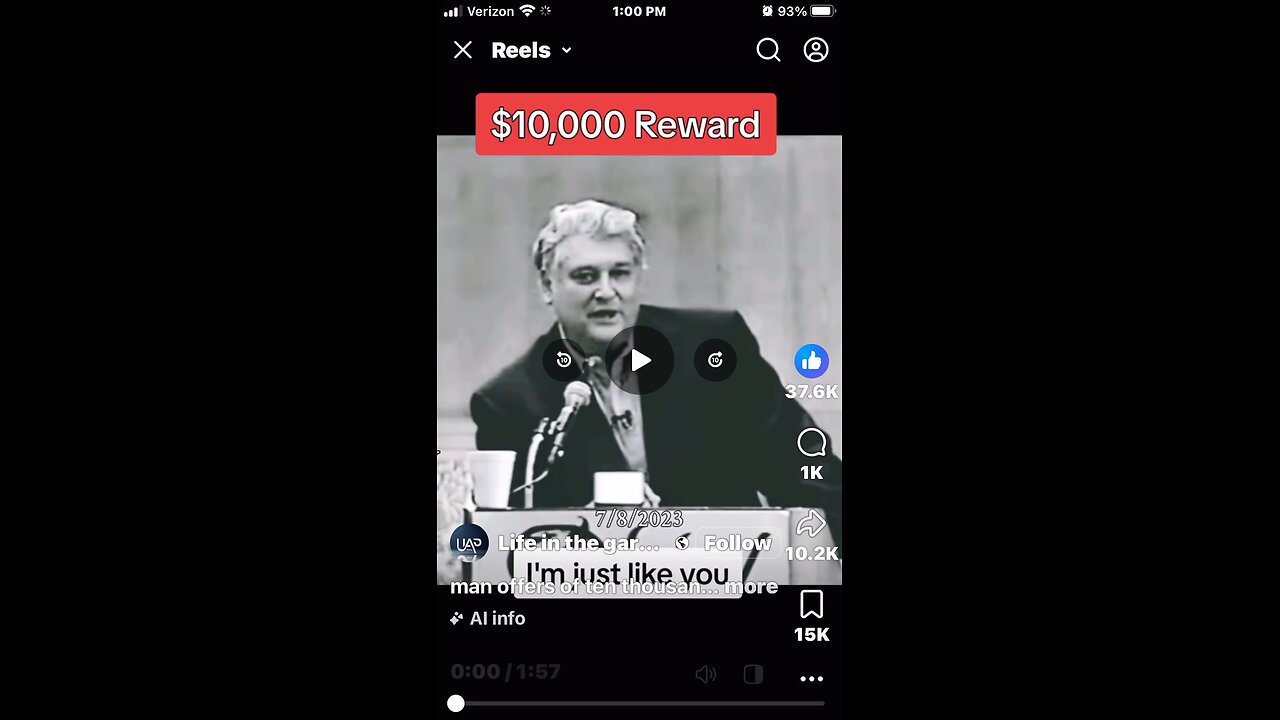Expand the caption with more
Image resolution: width=1280 pixels, height=720 pixels.
[x=757, y=587]
